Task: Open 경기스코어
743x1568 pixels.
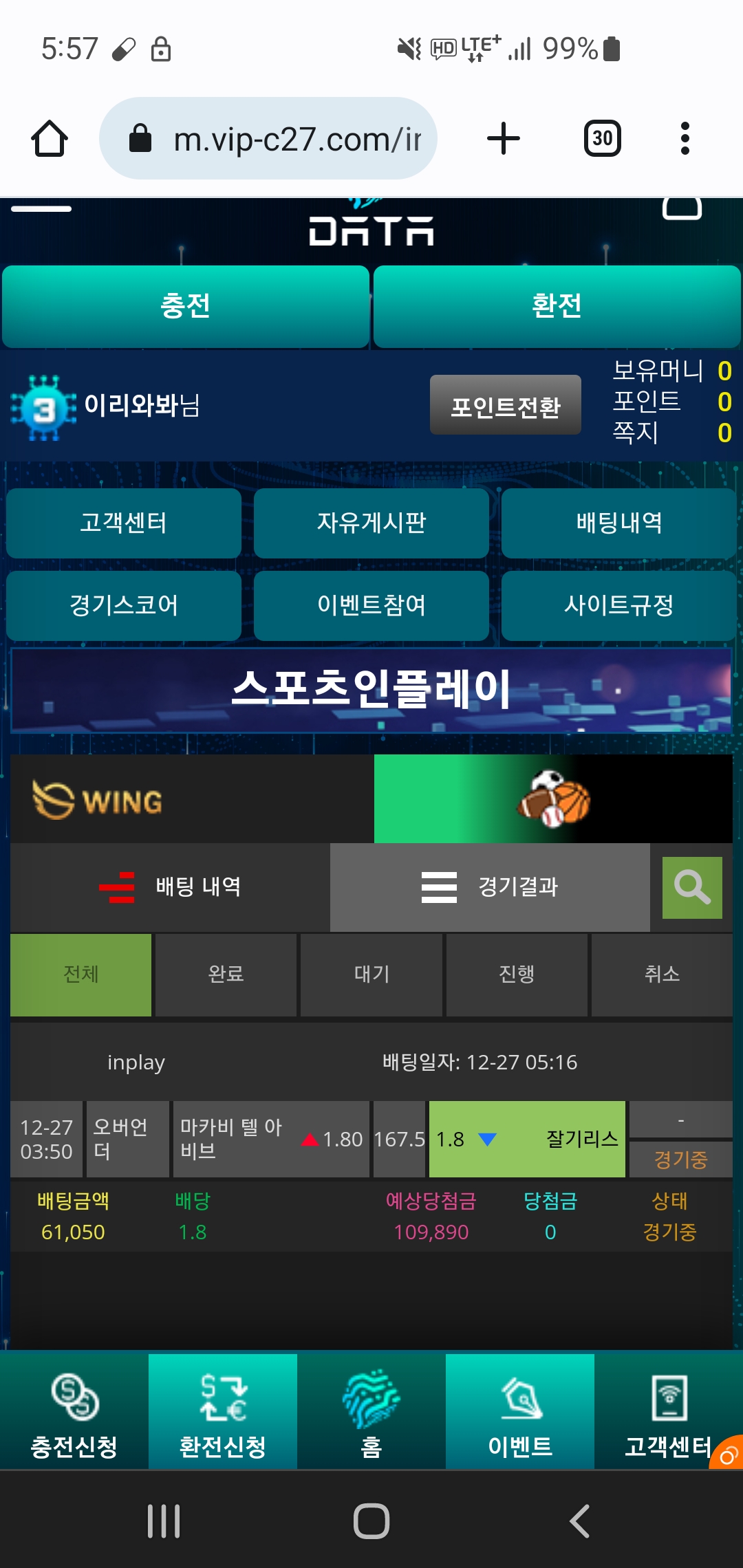Action: [124, 606]
